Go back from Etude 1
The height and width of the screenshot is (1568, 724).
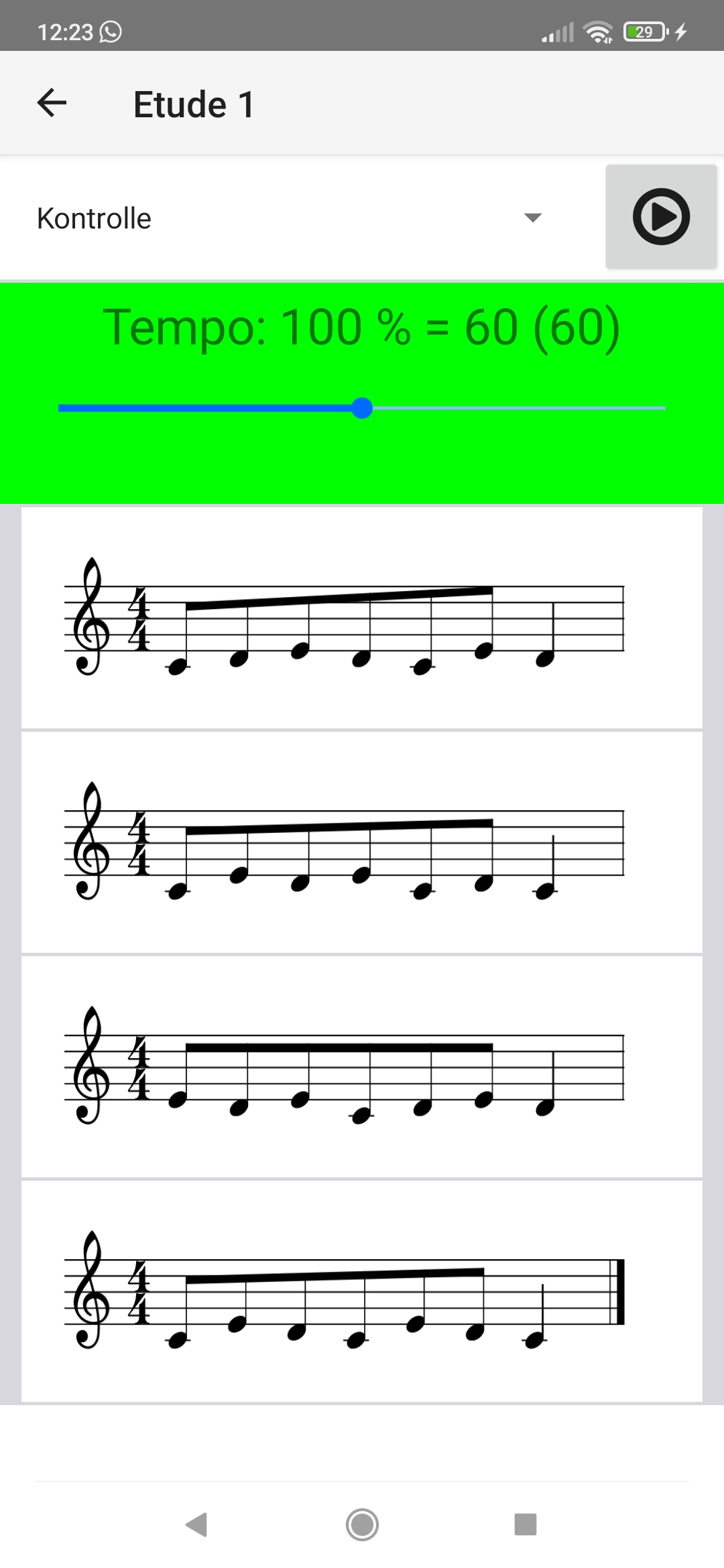[52, 103]
